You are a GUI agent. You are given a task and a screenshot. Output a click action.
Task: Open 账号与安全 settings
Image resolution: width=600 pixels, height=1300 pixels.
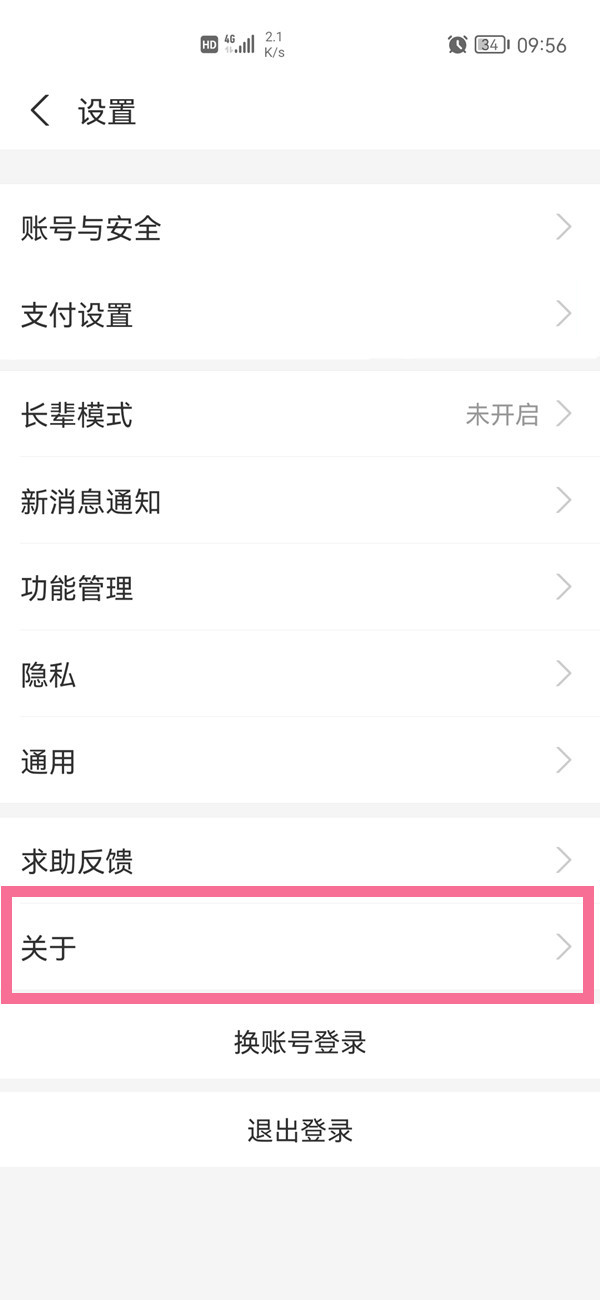300,229
